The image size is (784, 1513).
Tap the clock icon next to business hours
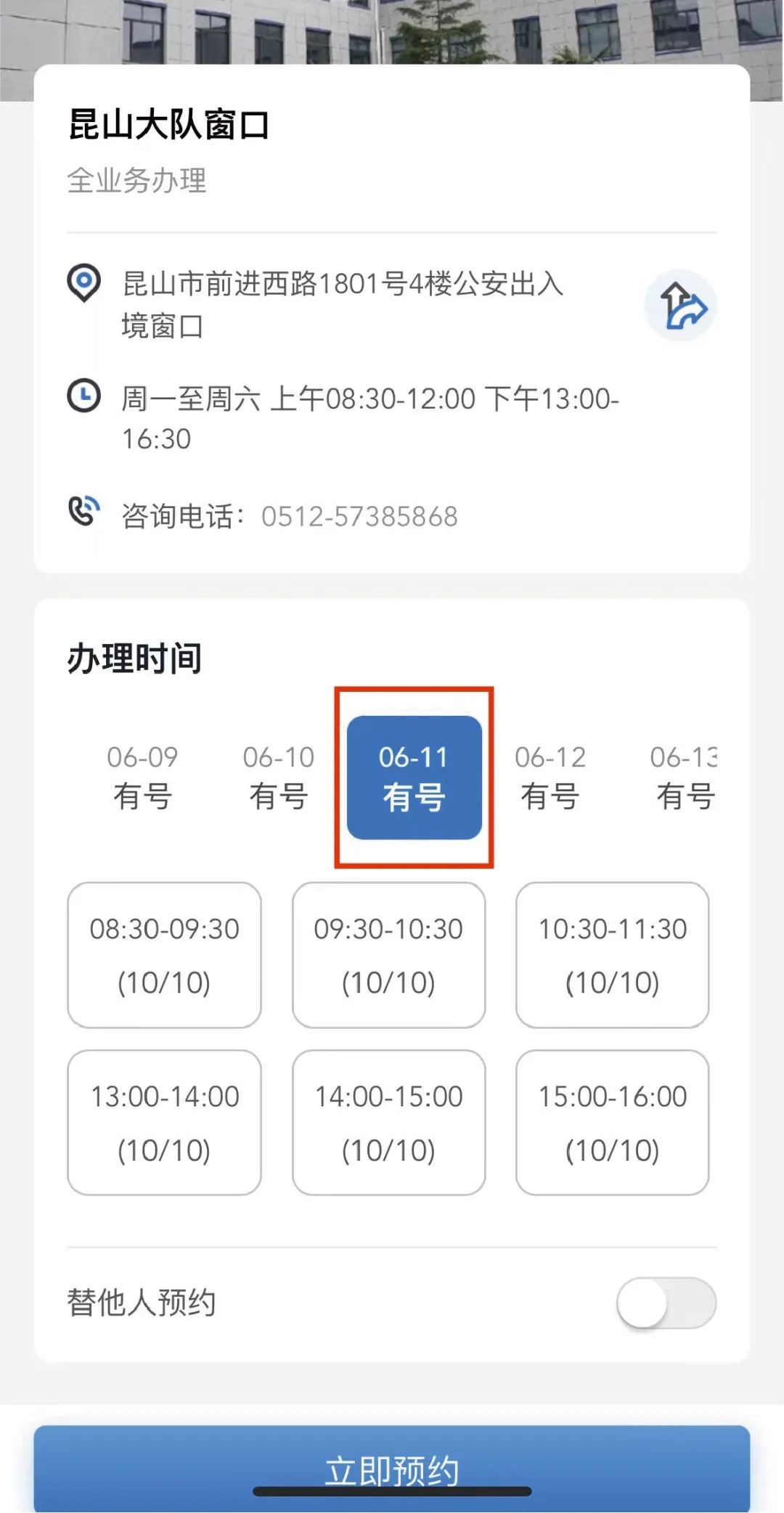click(x=82, y=396)
